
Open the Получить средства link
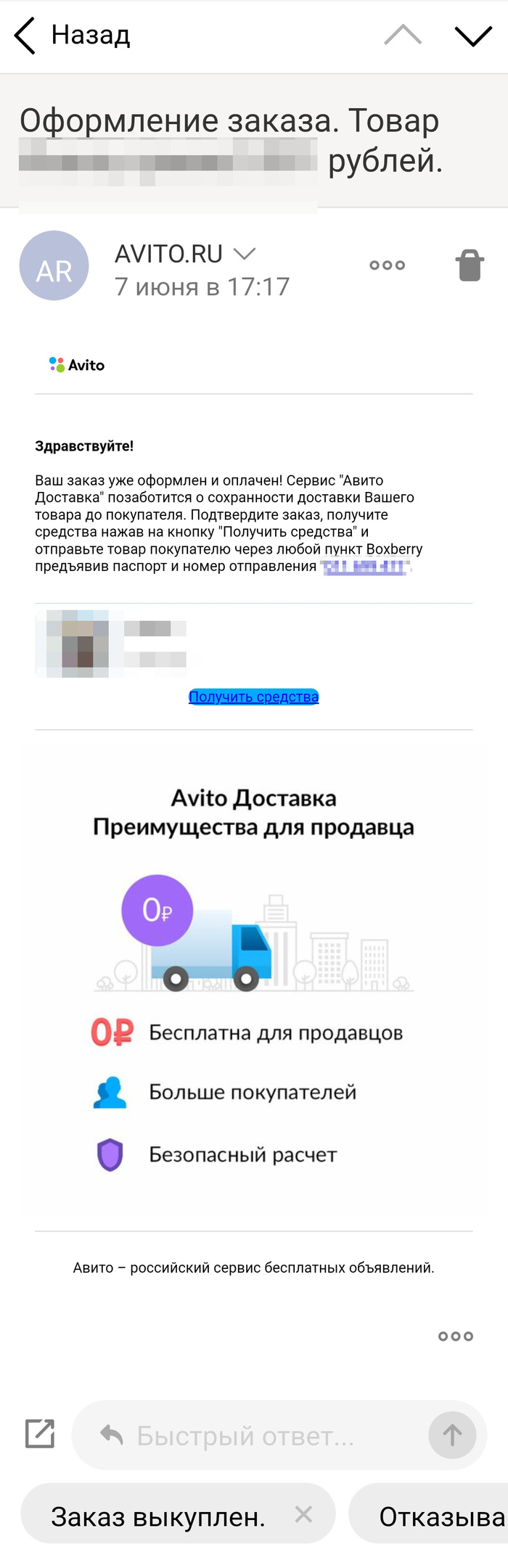253,697
